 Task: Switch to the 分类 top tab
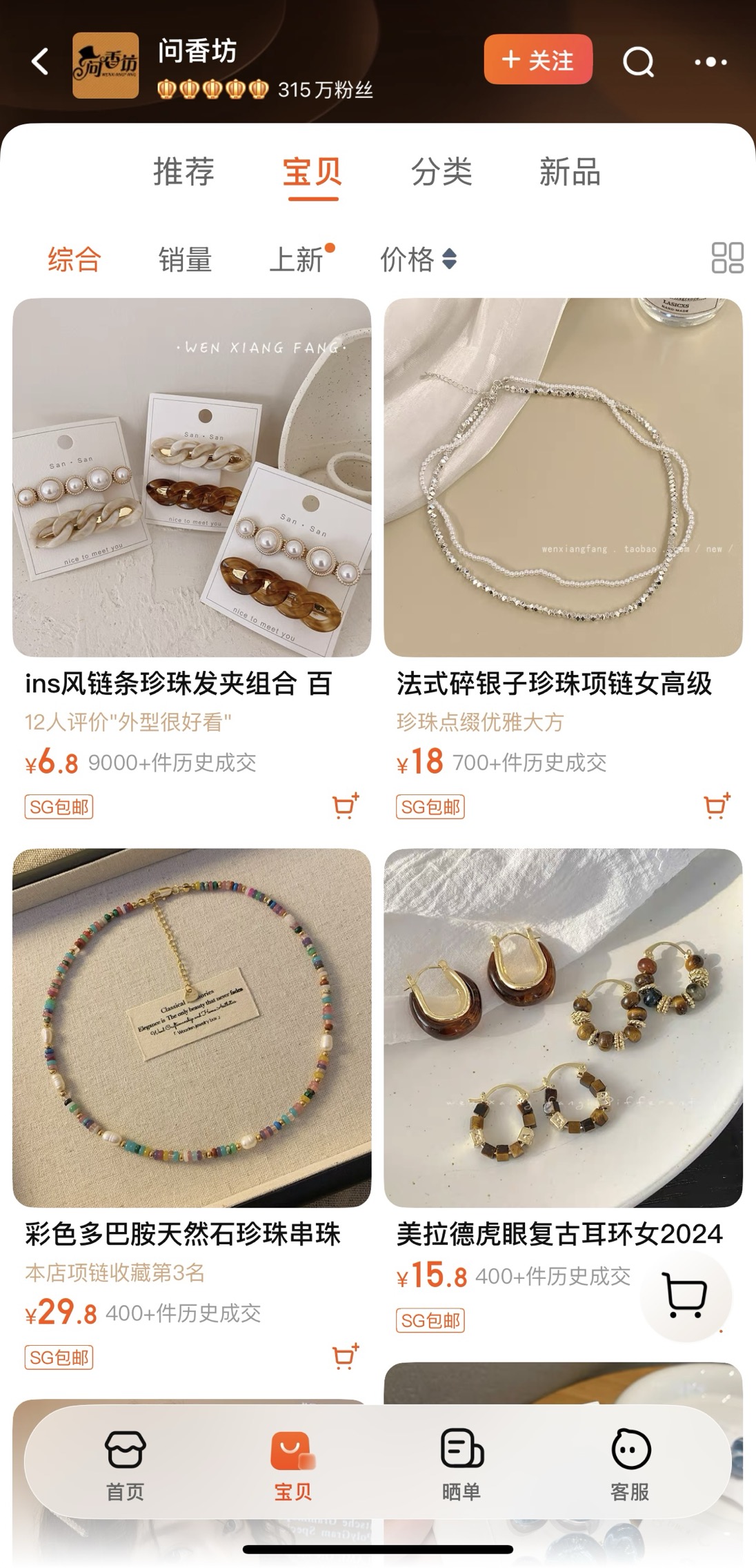tap(441, 172)
